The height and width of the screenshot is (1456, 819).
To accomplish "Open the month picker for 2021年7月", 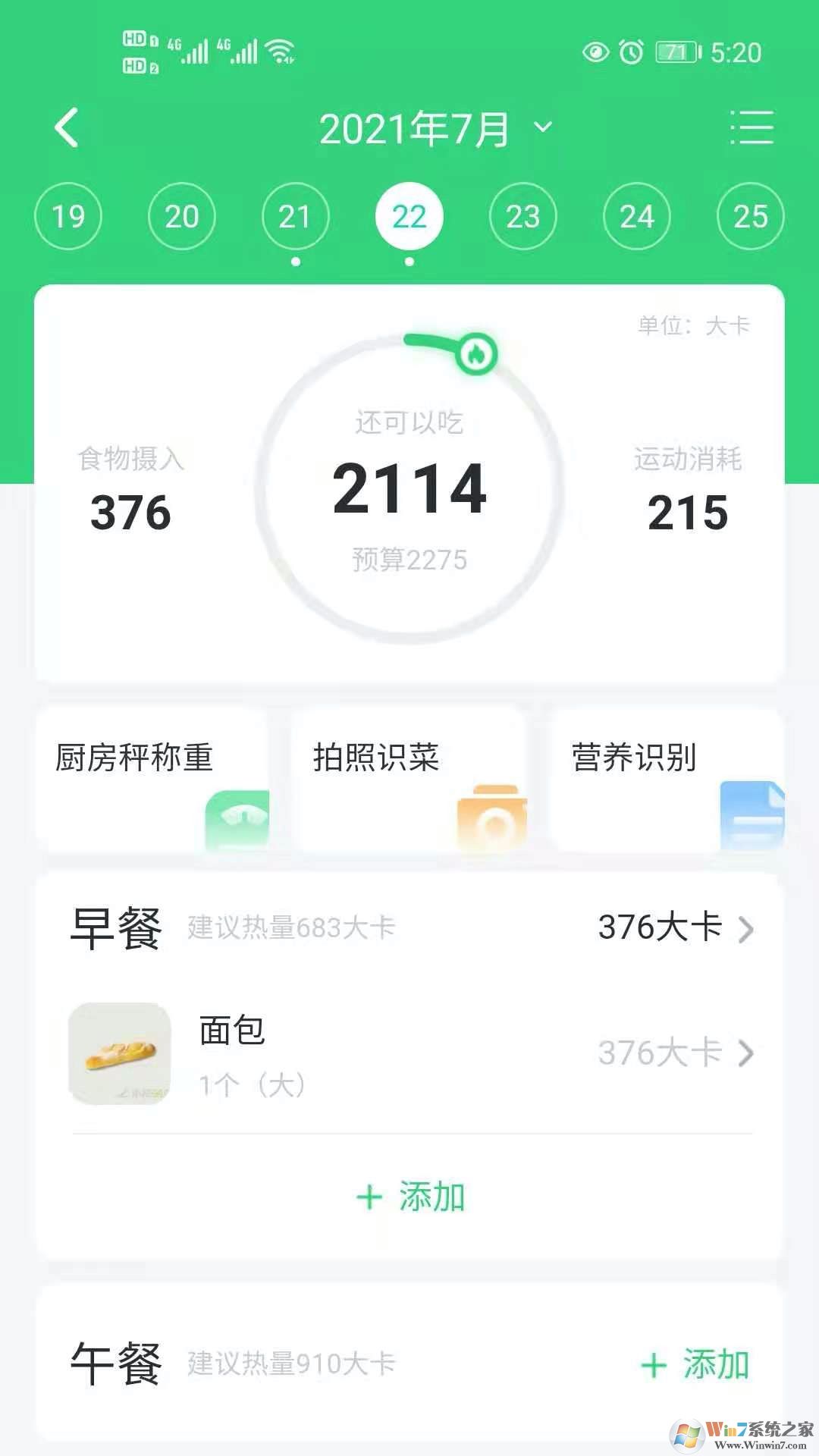I will point(434,127).
